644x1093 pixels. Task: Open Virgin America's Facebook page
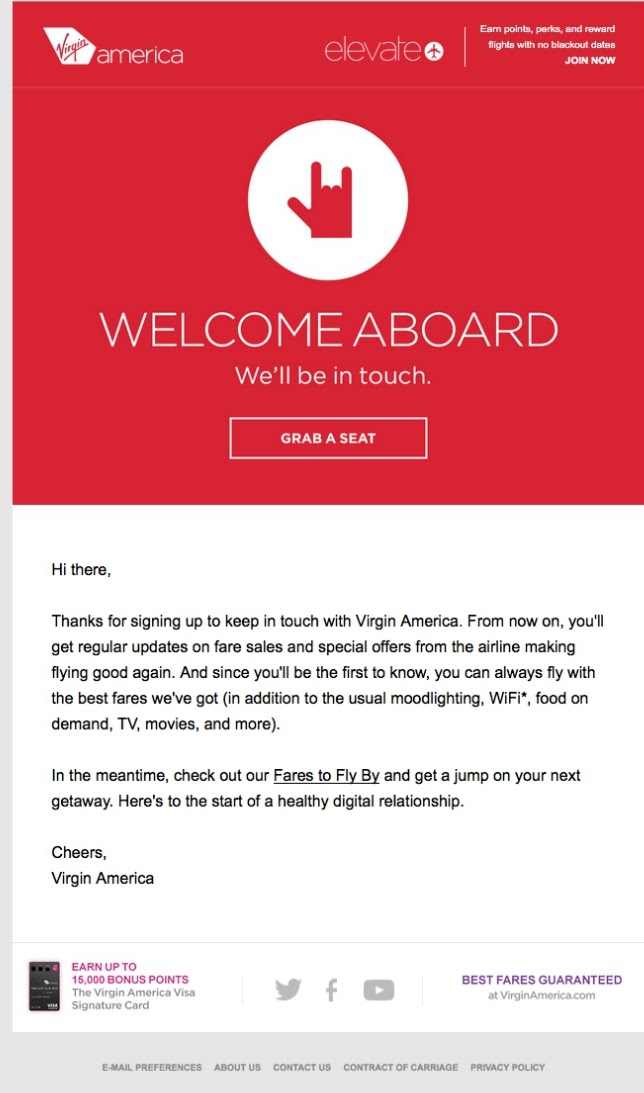click(x=332, y=990)
